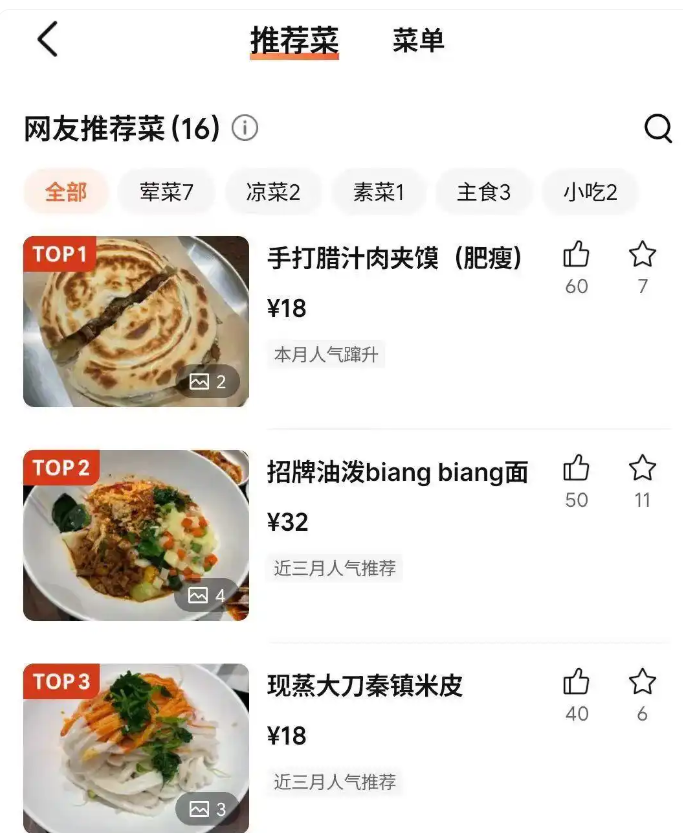Filter dishes by 荤菜7
The image size is (683, 833).
pos(166,192)
